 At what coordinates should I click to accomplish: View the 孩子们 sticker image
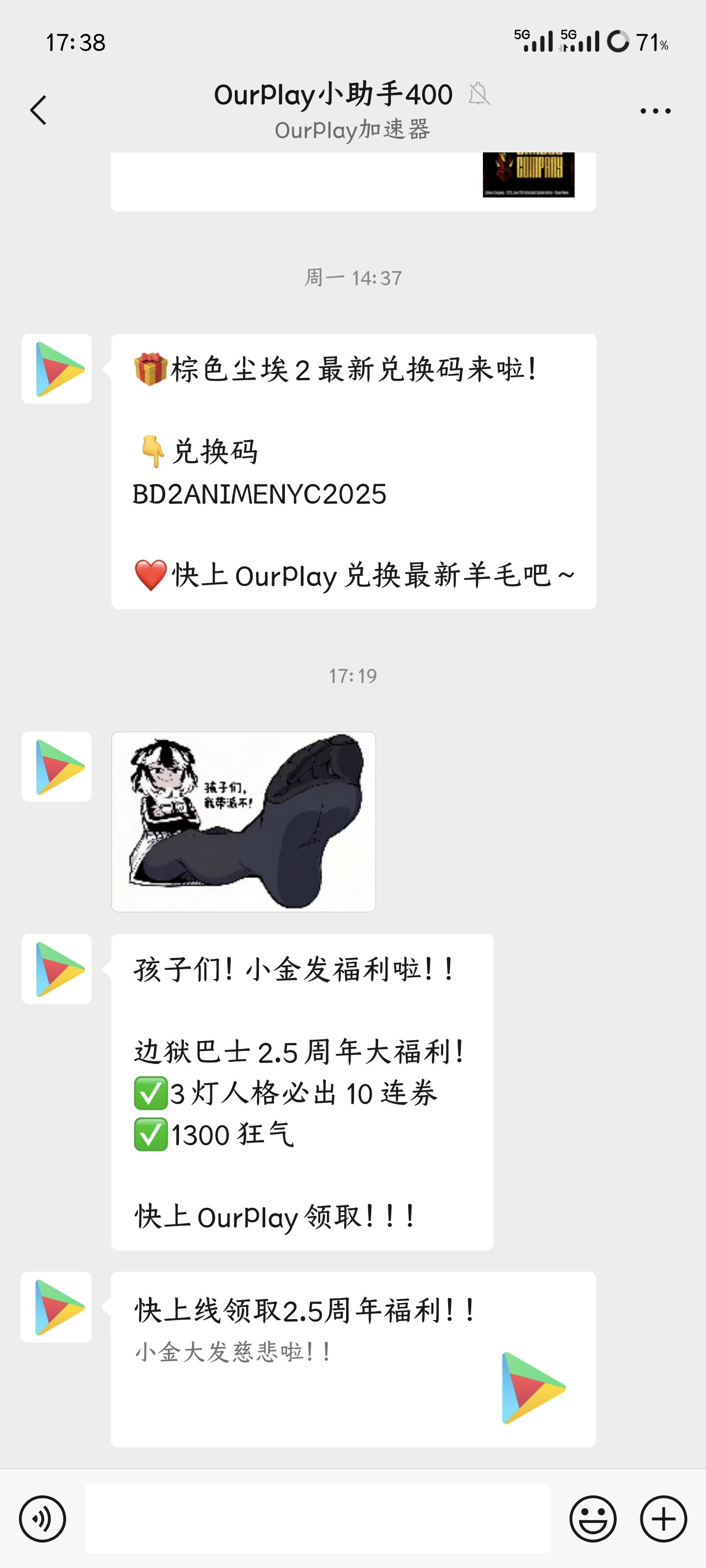[243, 821]
